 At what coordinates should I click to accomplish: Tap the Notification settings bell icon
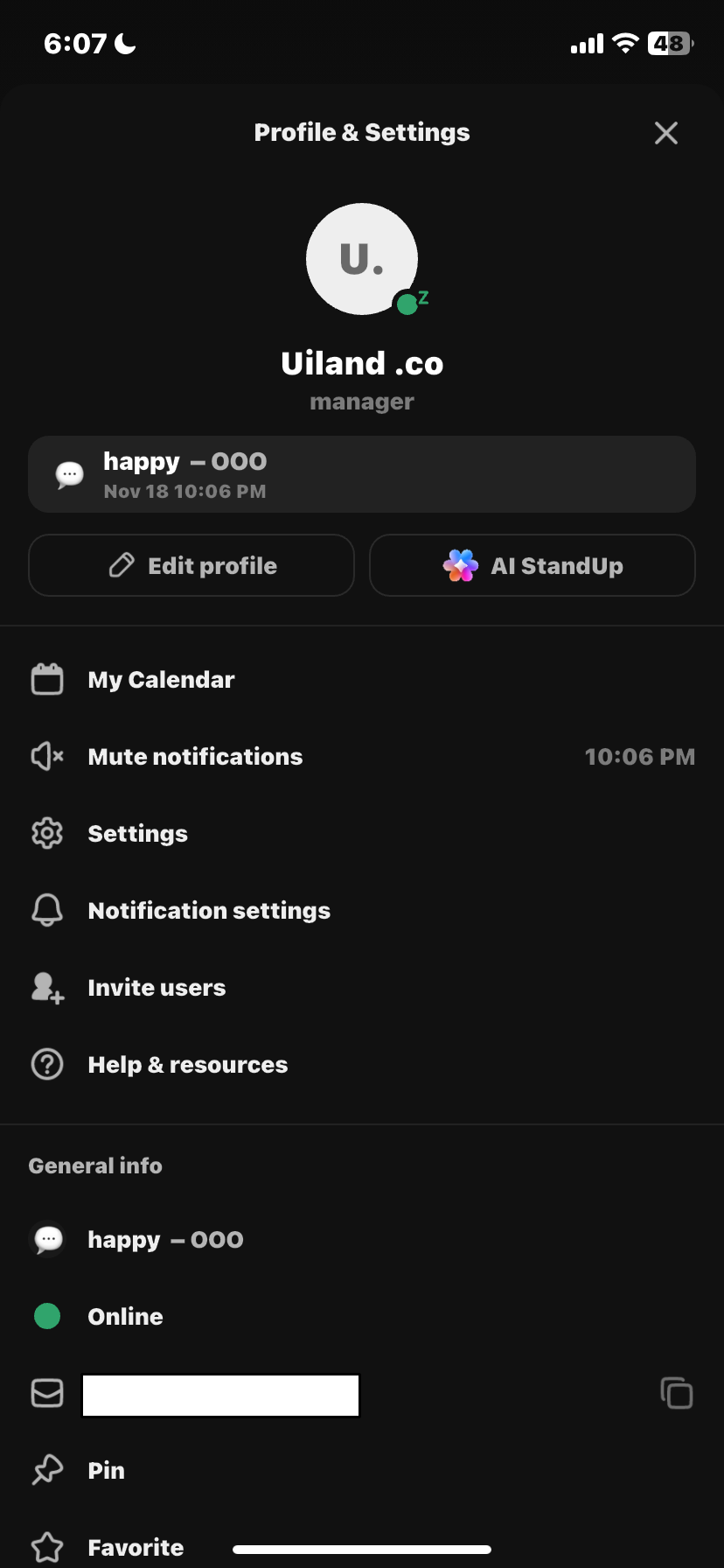[x=47, y=910]
